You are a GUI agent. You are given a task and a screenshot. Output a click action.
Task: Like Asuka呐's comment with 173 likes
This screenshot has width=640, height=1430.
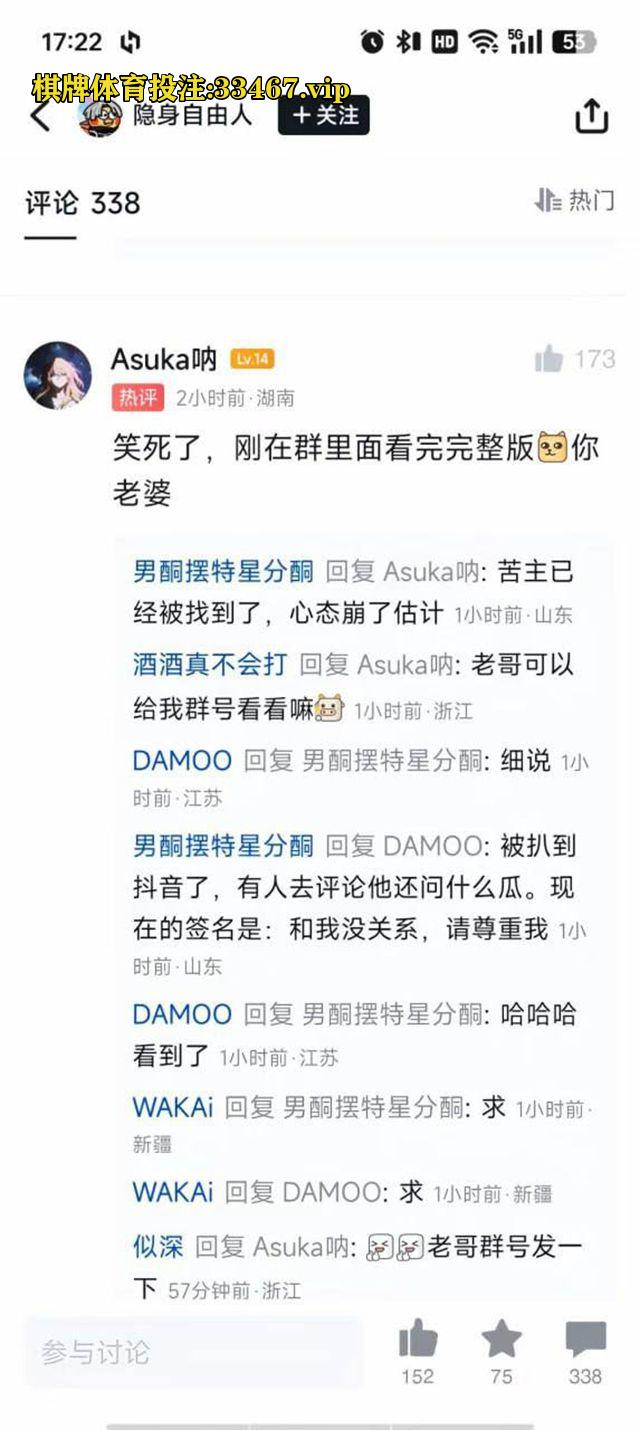(551, 359)
